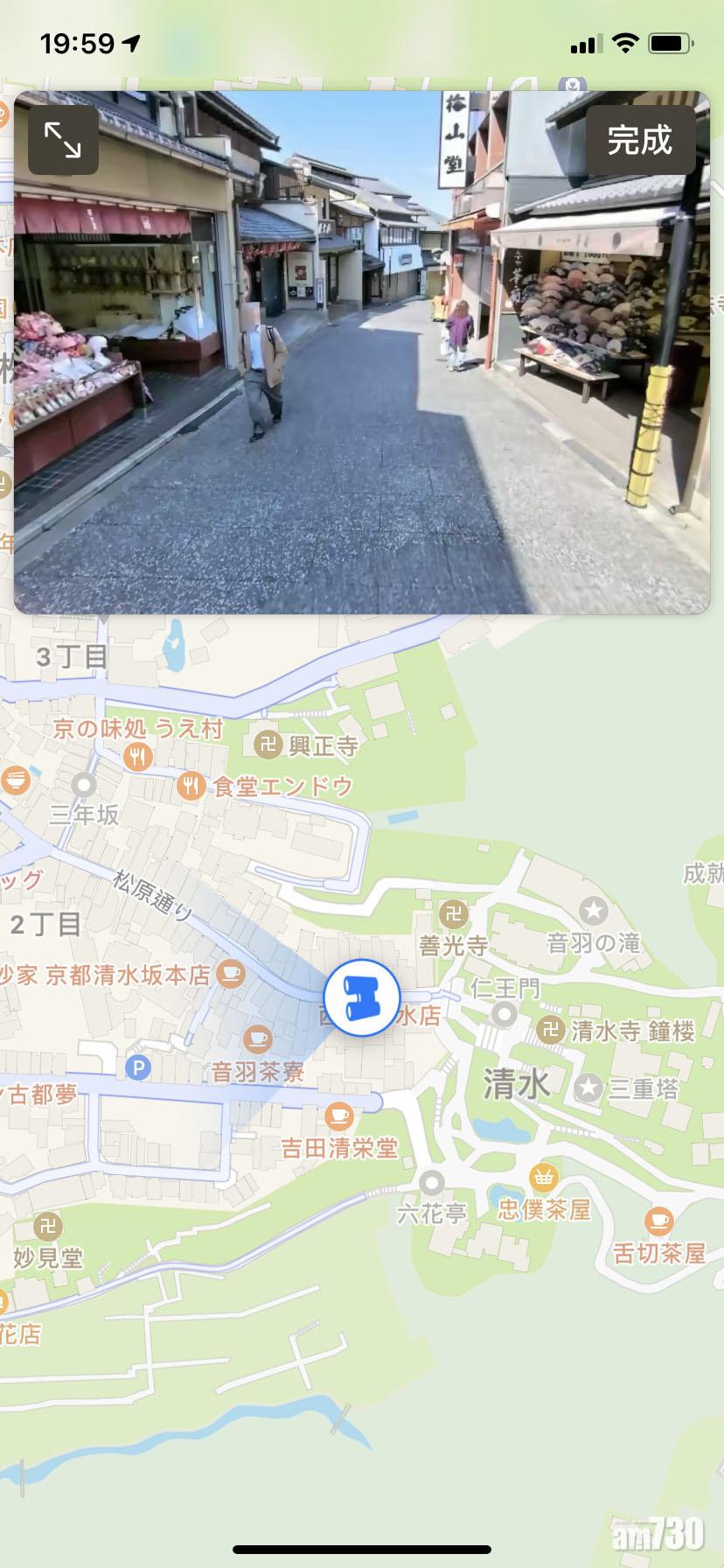Open the 音羽茶寮 cafe marker
Viewport: 724px width, 1568px height.
click(x=257, y=1039)
